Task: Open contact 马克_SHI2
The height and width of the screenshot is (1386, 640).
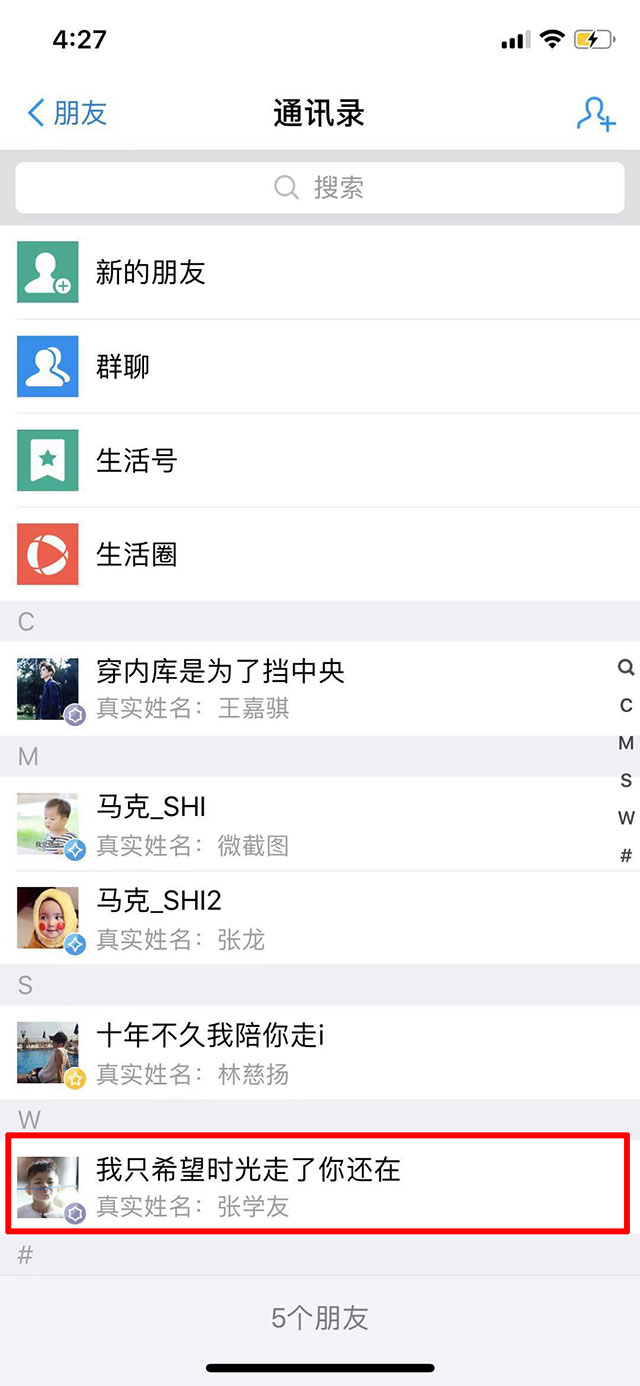Action: (x=300, y=918)
